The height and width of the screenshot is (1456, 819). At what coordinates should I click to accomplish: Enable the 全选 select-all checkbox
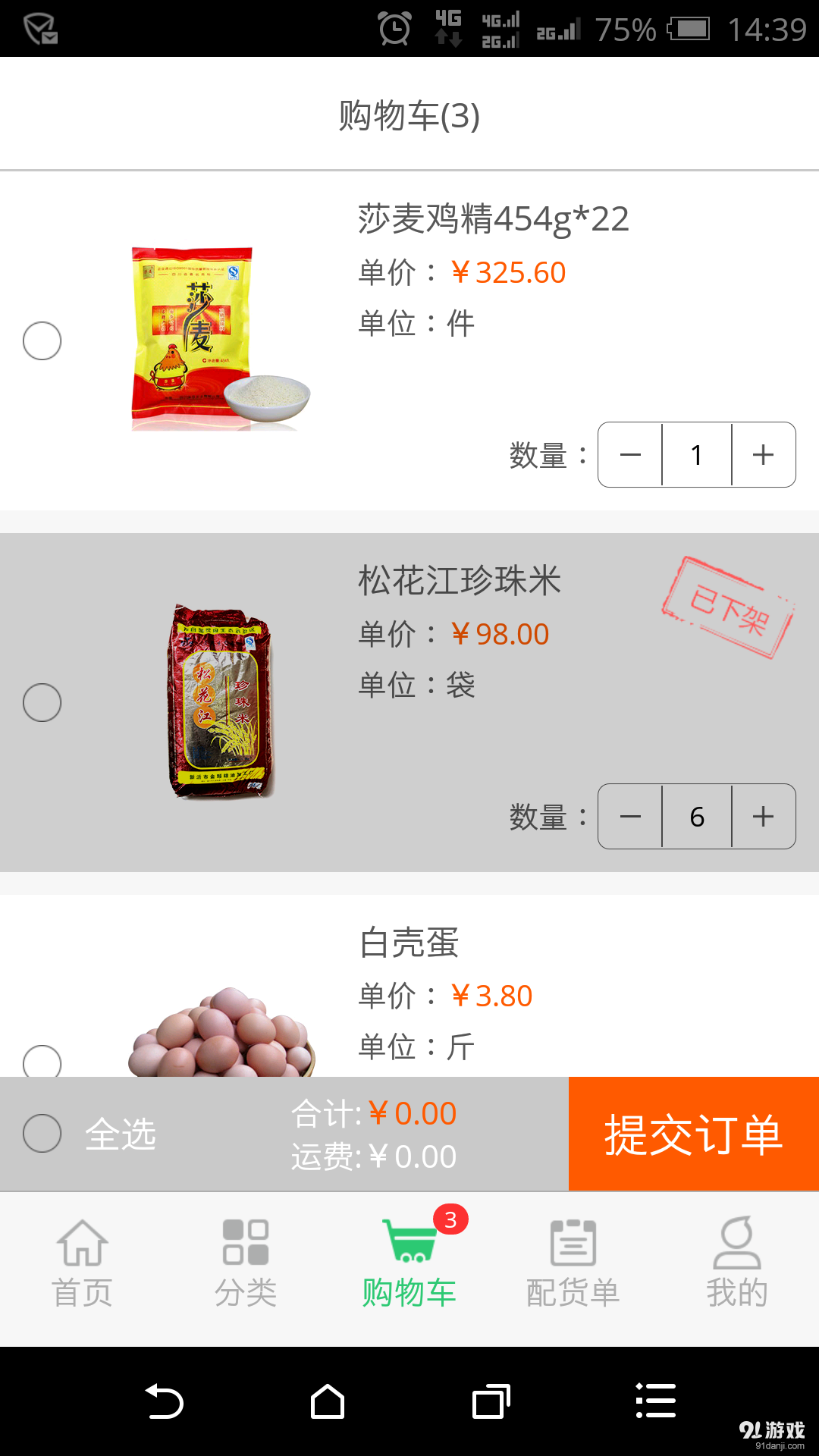click(x=43, y=1133)
